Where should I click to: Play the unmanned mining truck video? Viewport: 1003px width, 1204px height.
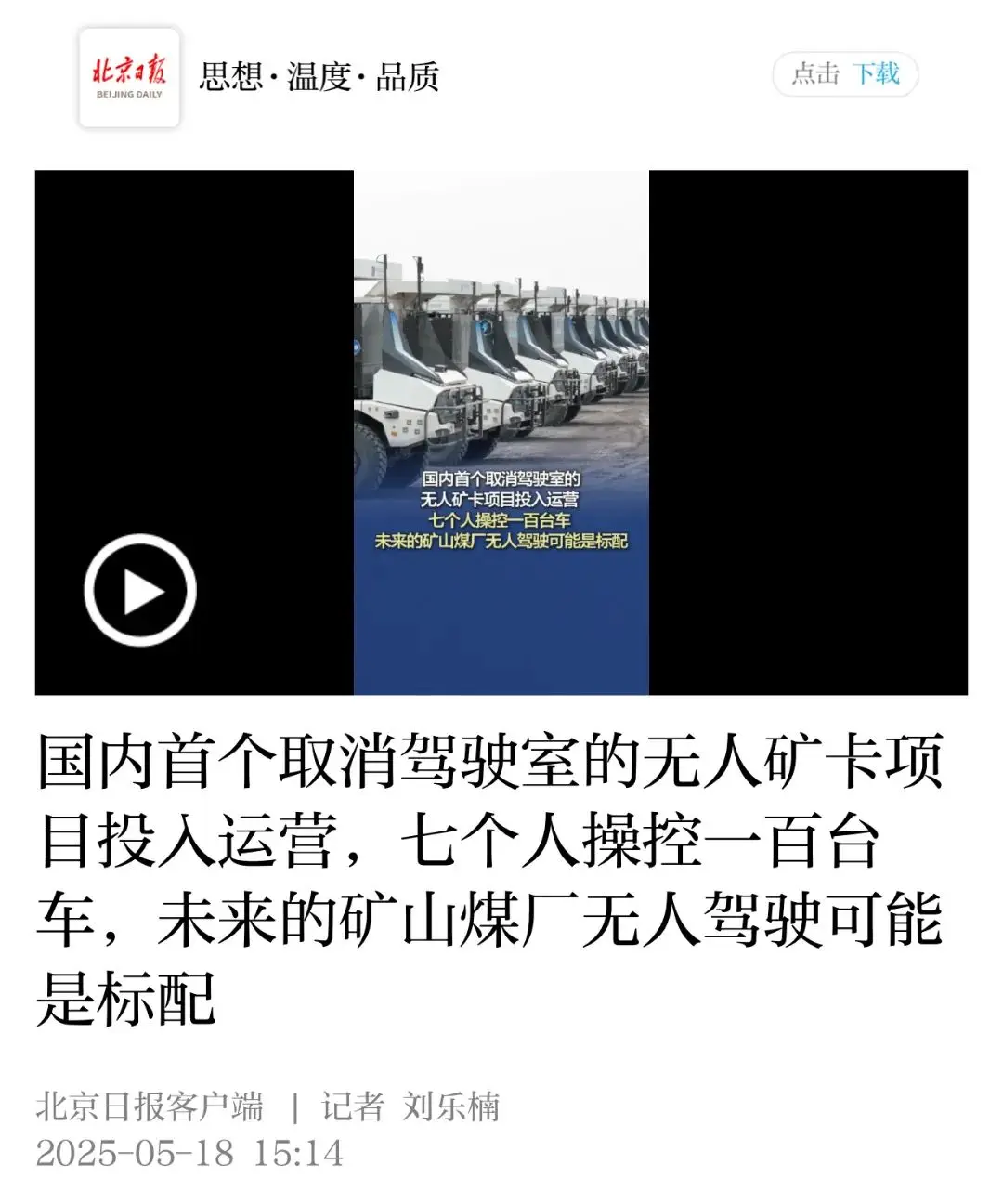coord(140,591)
